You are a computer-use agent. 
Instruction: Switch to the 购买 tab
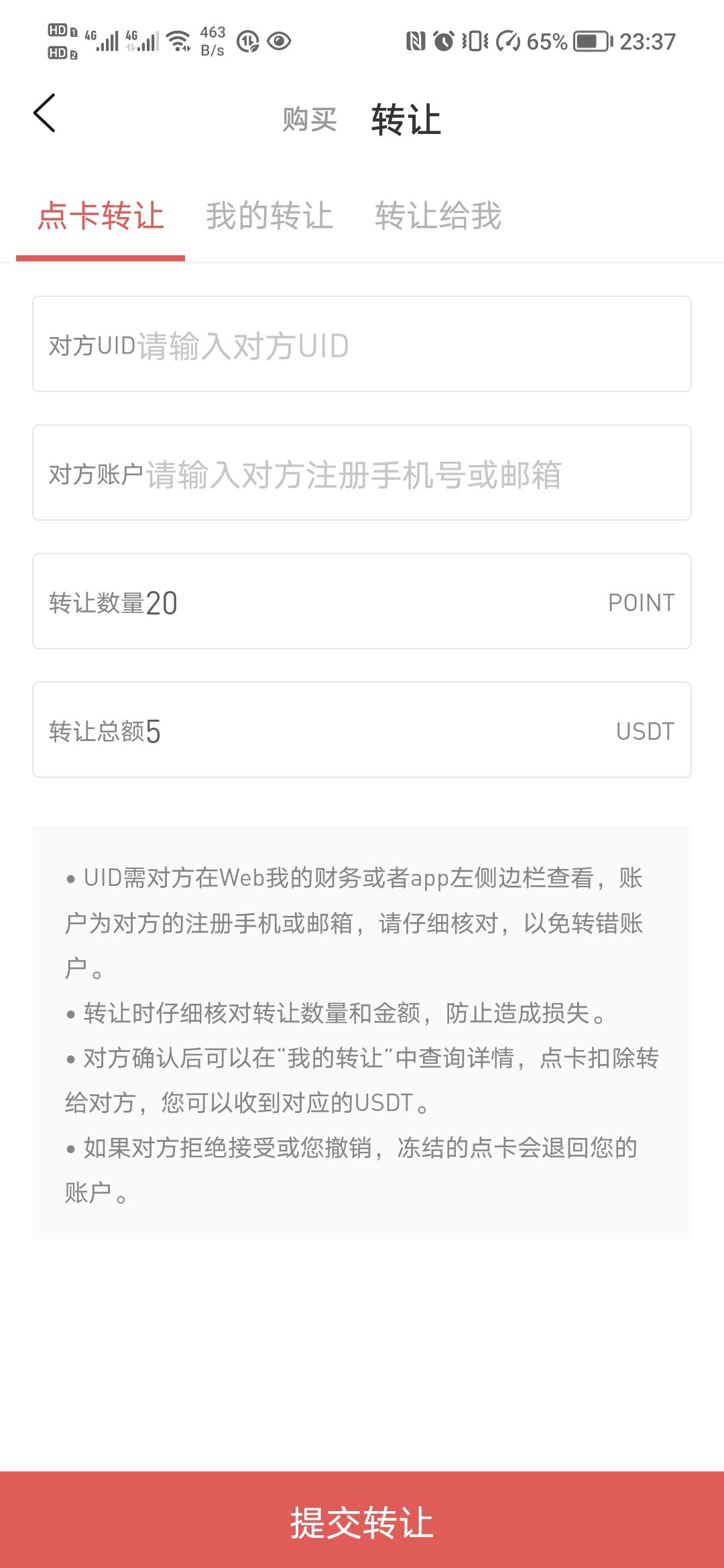click(x=310, y=119)
